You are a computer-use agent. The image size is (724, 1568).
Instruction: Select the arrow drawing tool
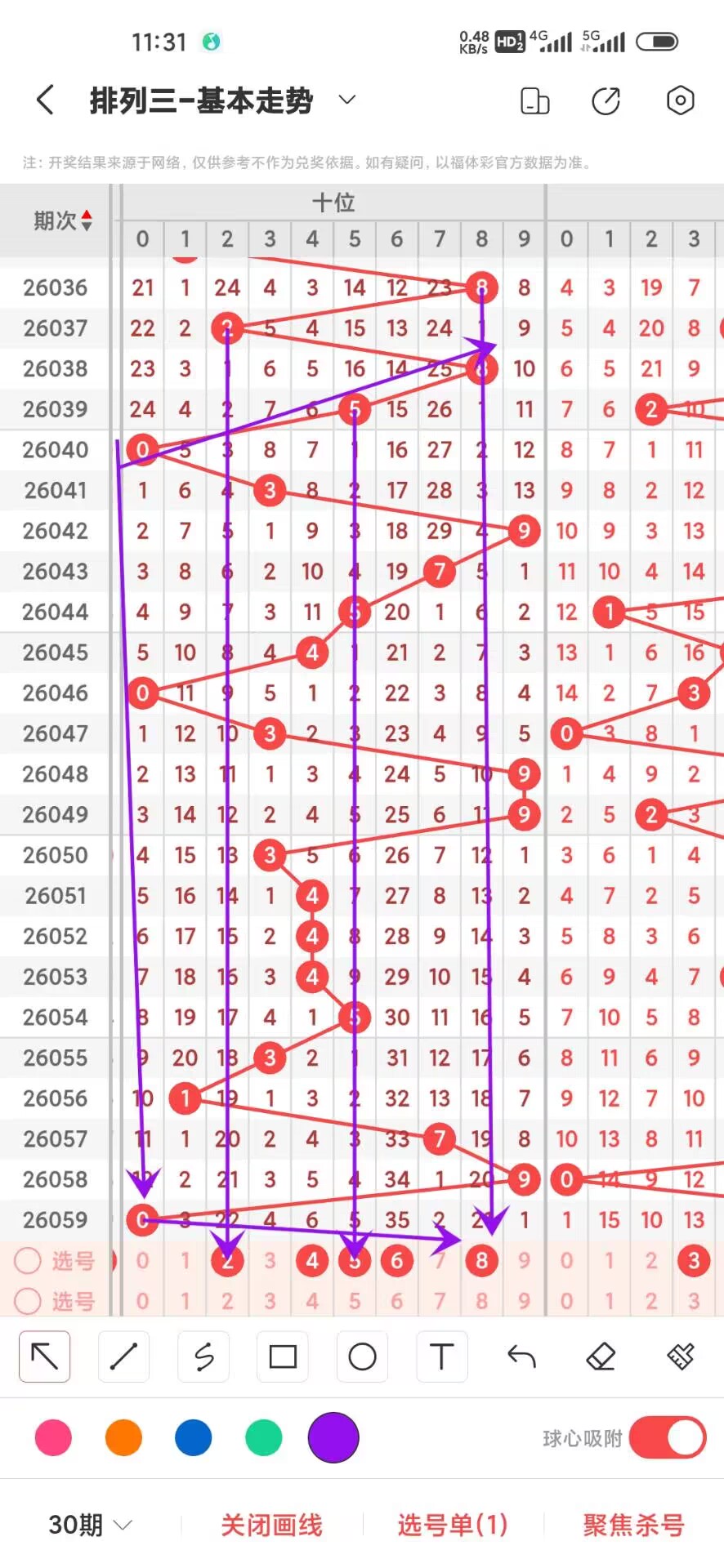(45, 1356)
